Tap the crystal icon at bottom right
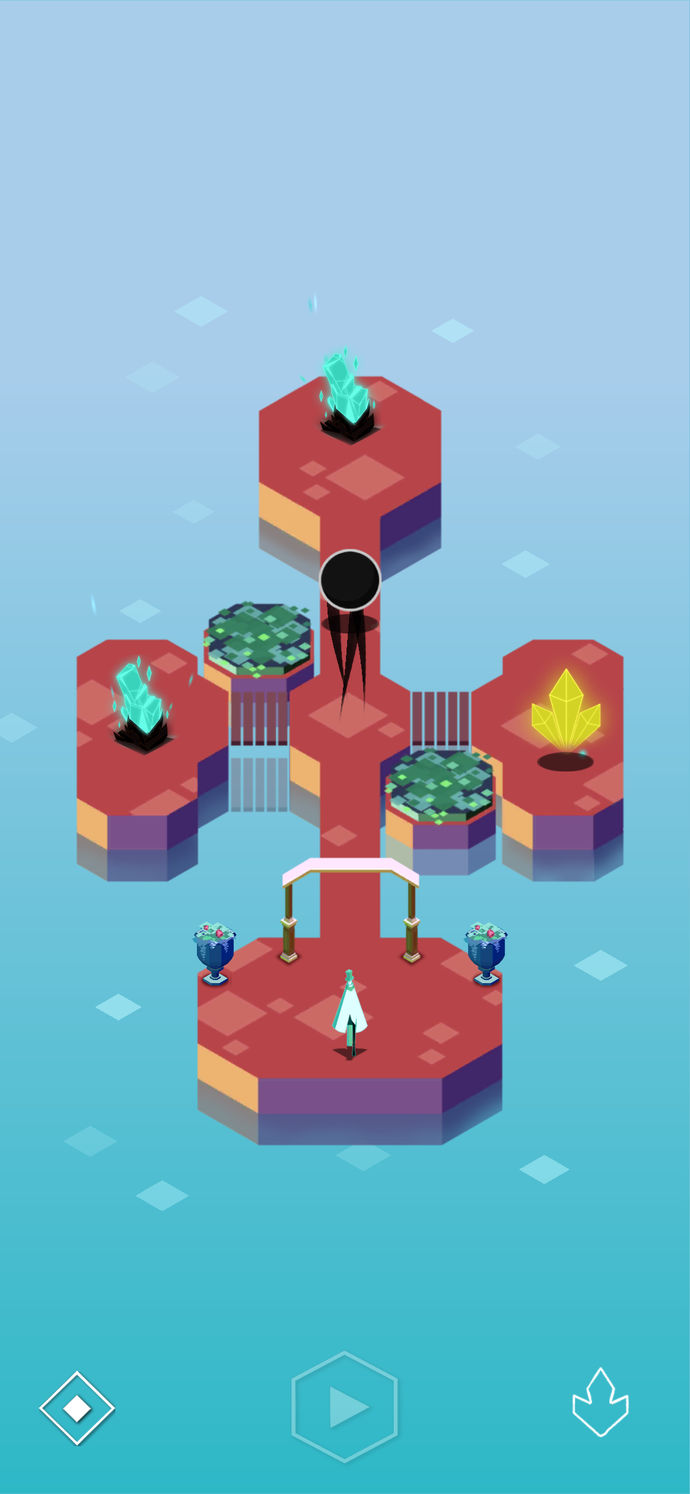 pos(600,1403)
